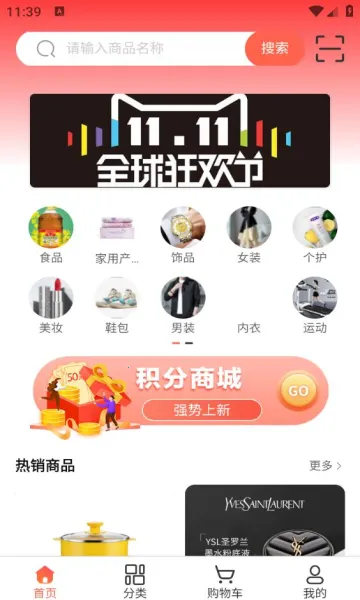Switch to the 购物车 tab
This screenshot has height=600, width=360.
[225, 581]
